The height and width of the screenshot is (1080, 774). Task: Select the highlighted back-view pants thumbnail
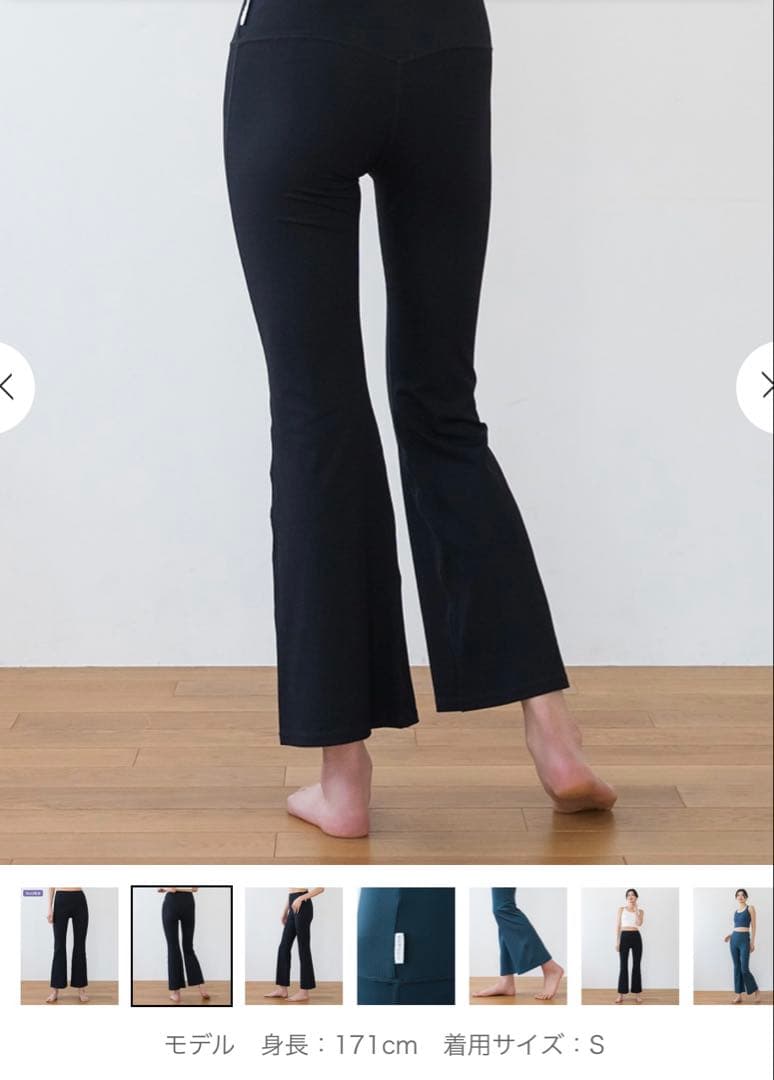click(182, 945)
